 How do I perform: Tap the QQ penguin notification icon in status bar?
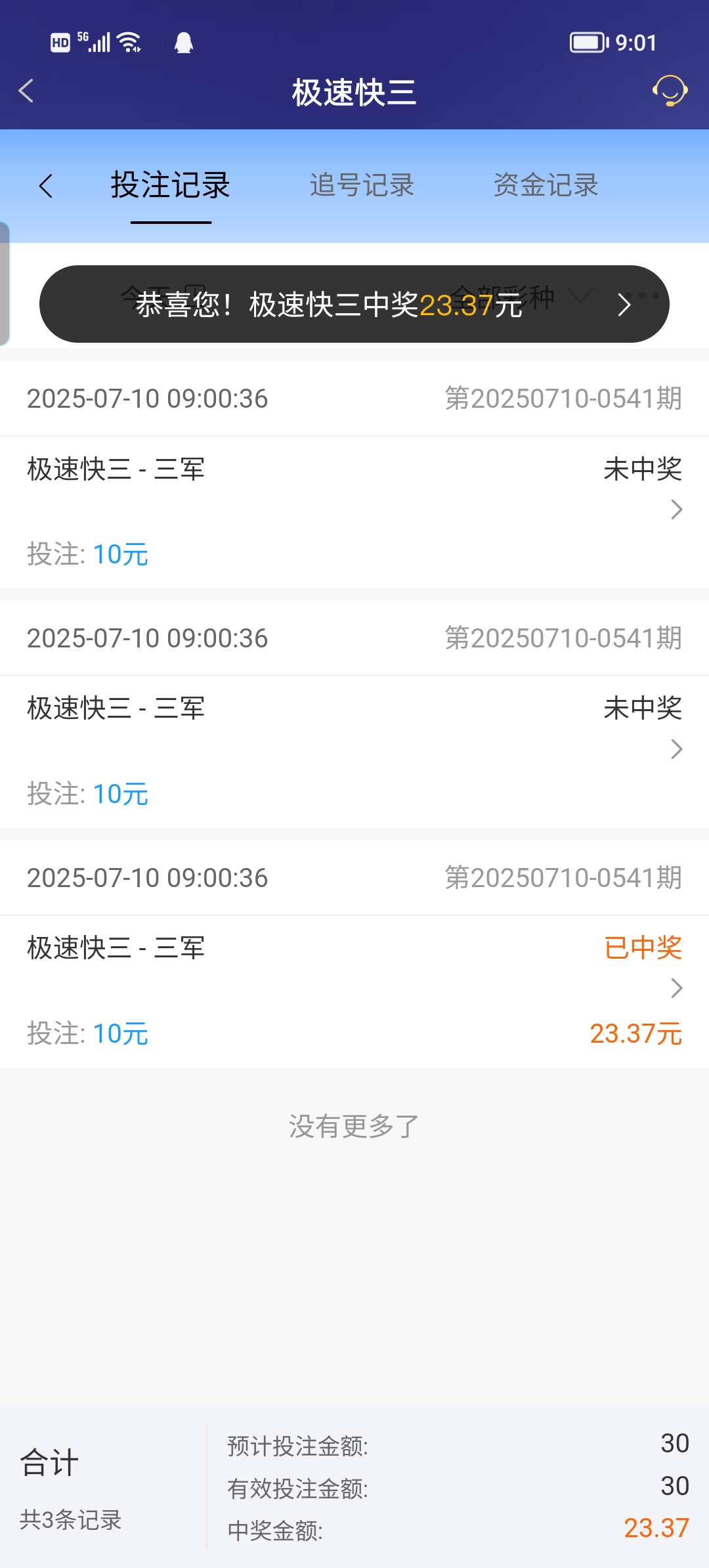[183, 42]
